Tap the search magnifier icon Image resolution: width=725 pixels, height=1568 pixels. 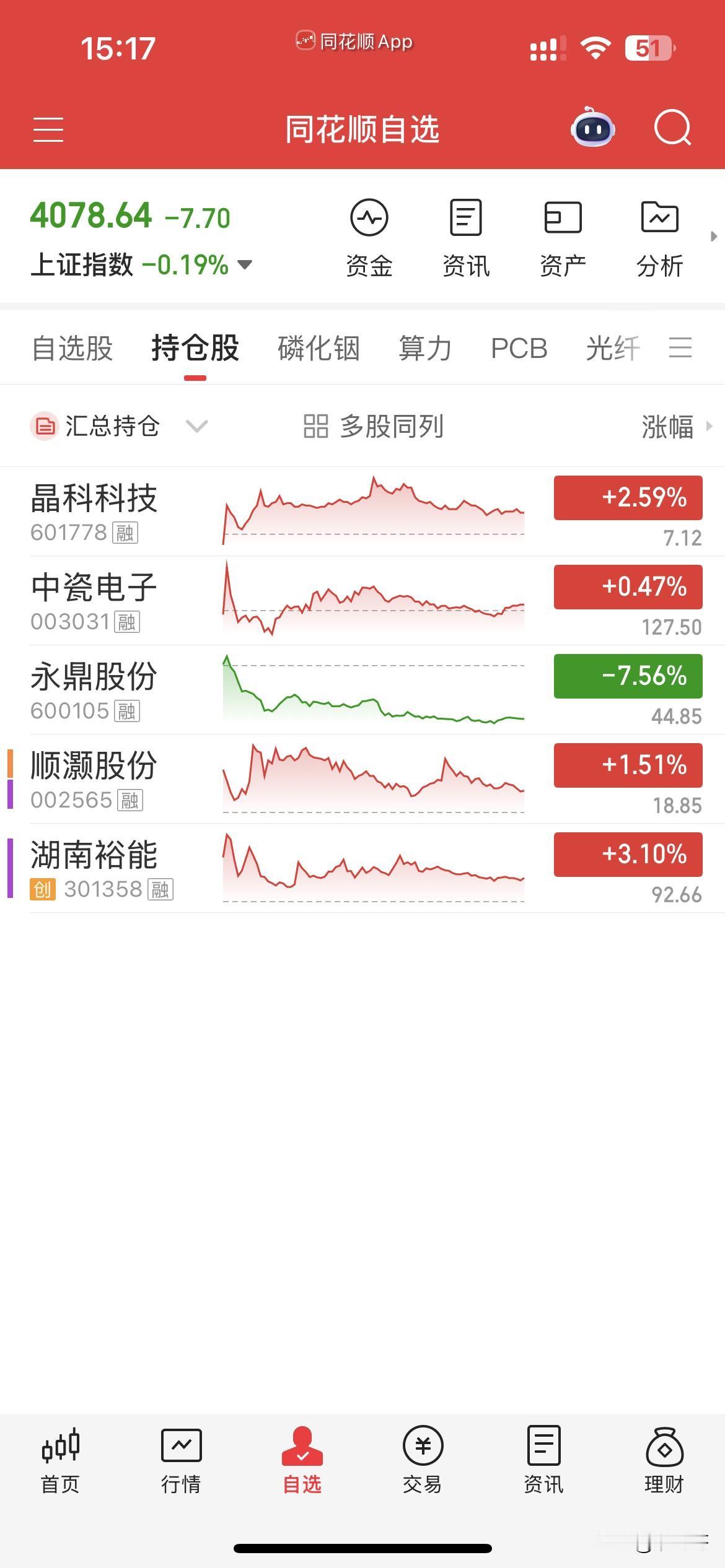click(x=673, y=128)
